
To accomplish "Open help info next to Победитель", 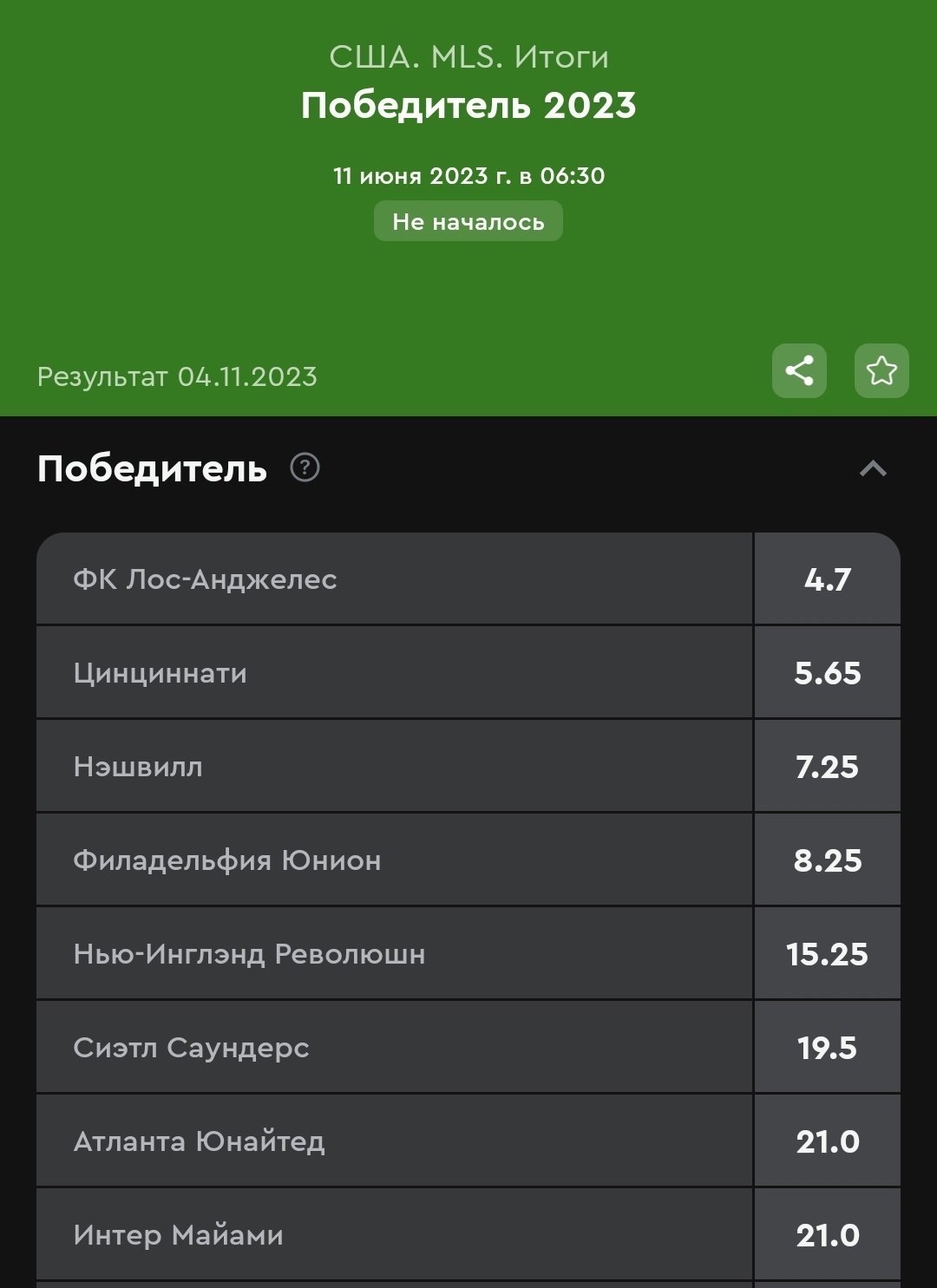I will click(305, 468).
